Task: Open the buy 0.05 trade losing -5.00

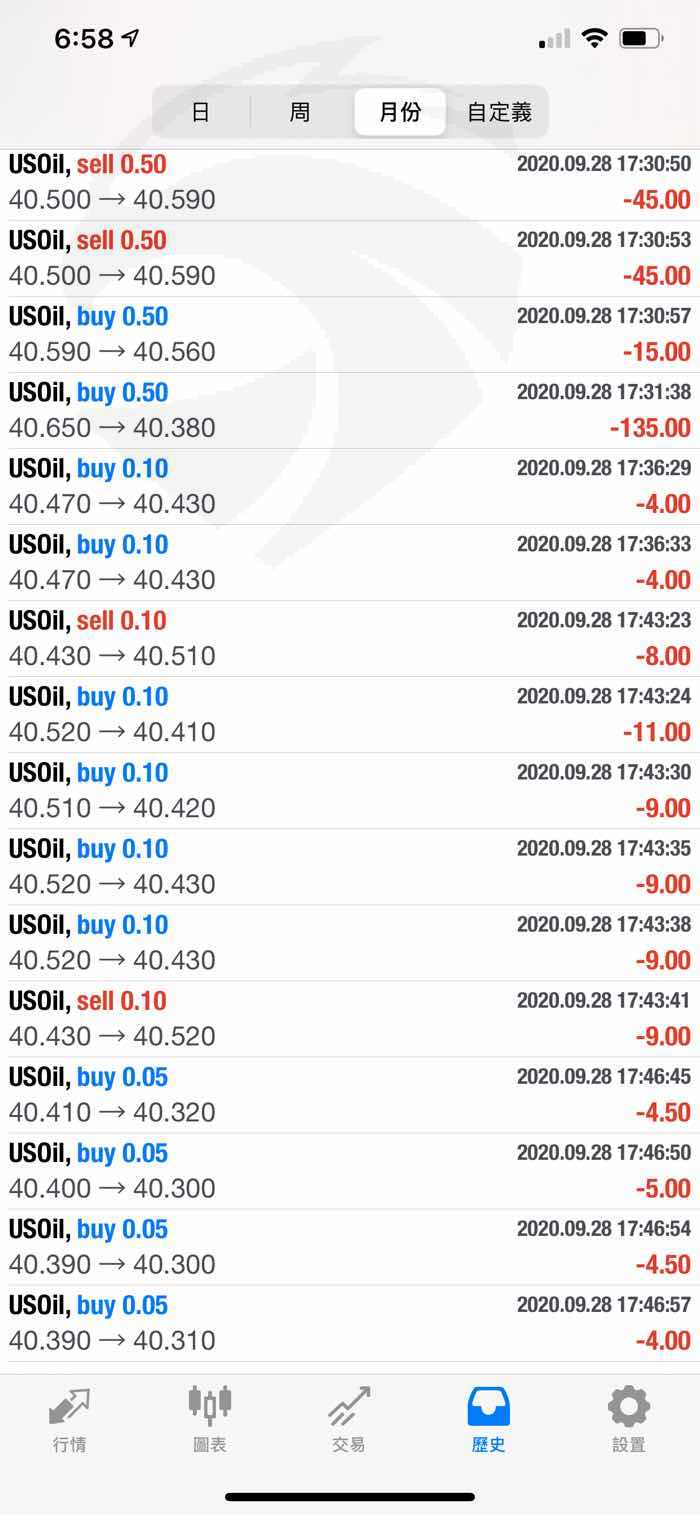Action: pyautogui.click(x=350, y=1171)
